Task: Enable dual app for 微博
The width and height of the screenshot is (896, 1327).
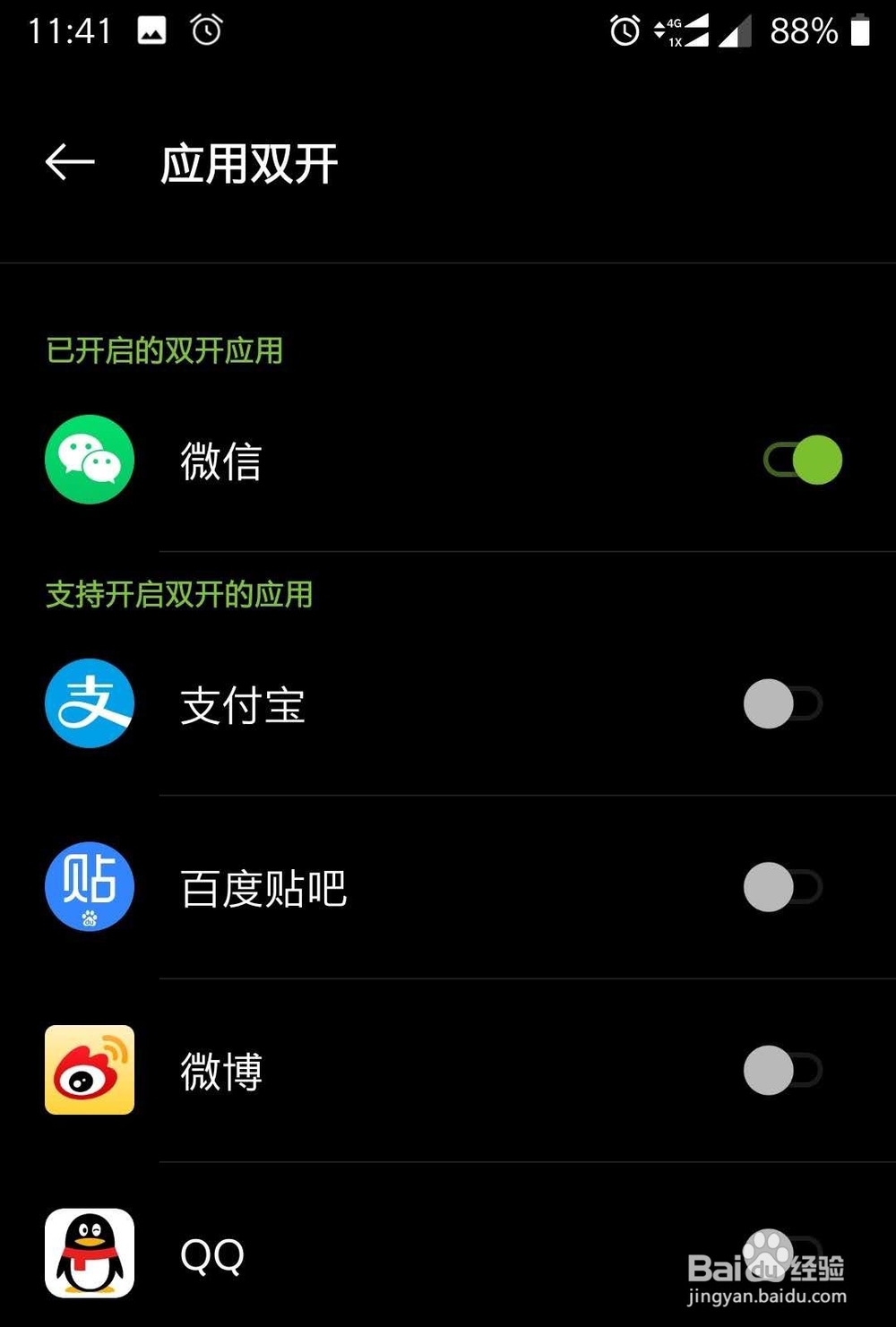Action: click(782, 1072)
